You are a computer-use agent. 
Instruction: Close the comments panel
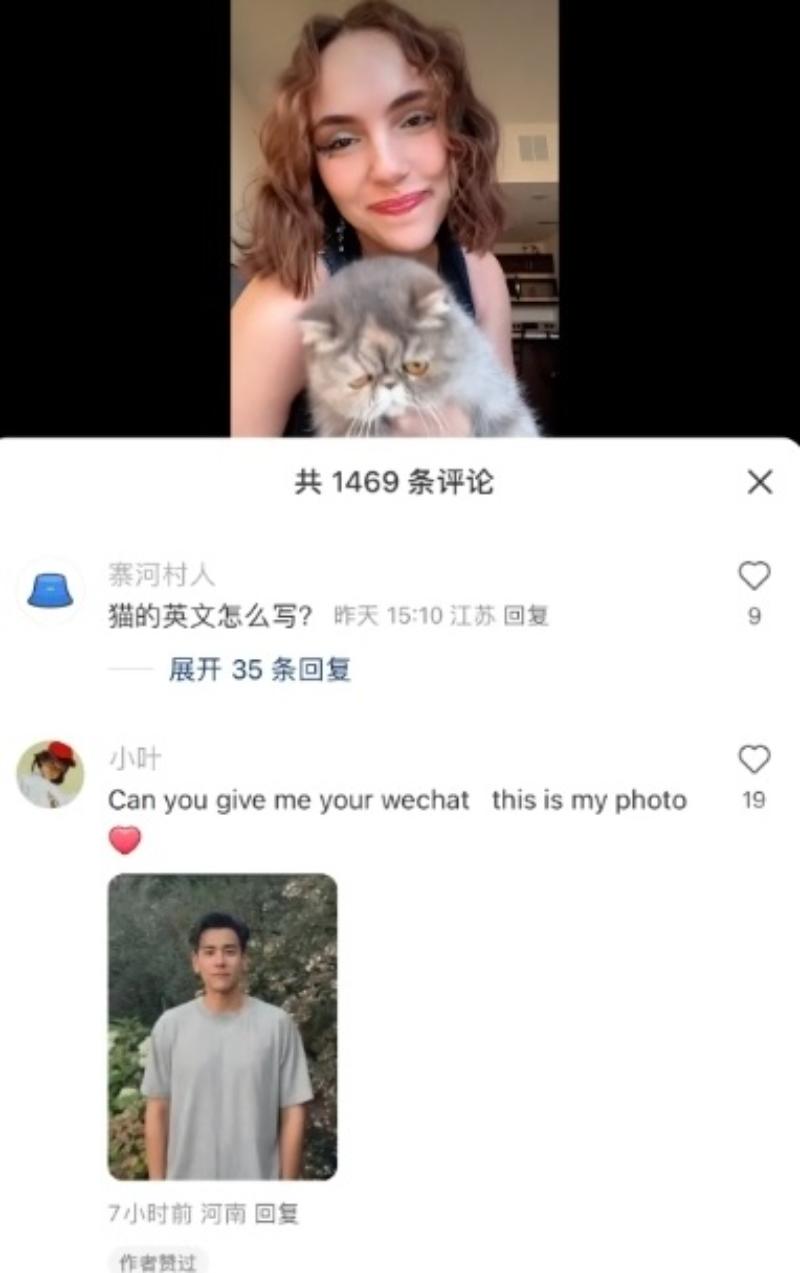(760, 482)
